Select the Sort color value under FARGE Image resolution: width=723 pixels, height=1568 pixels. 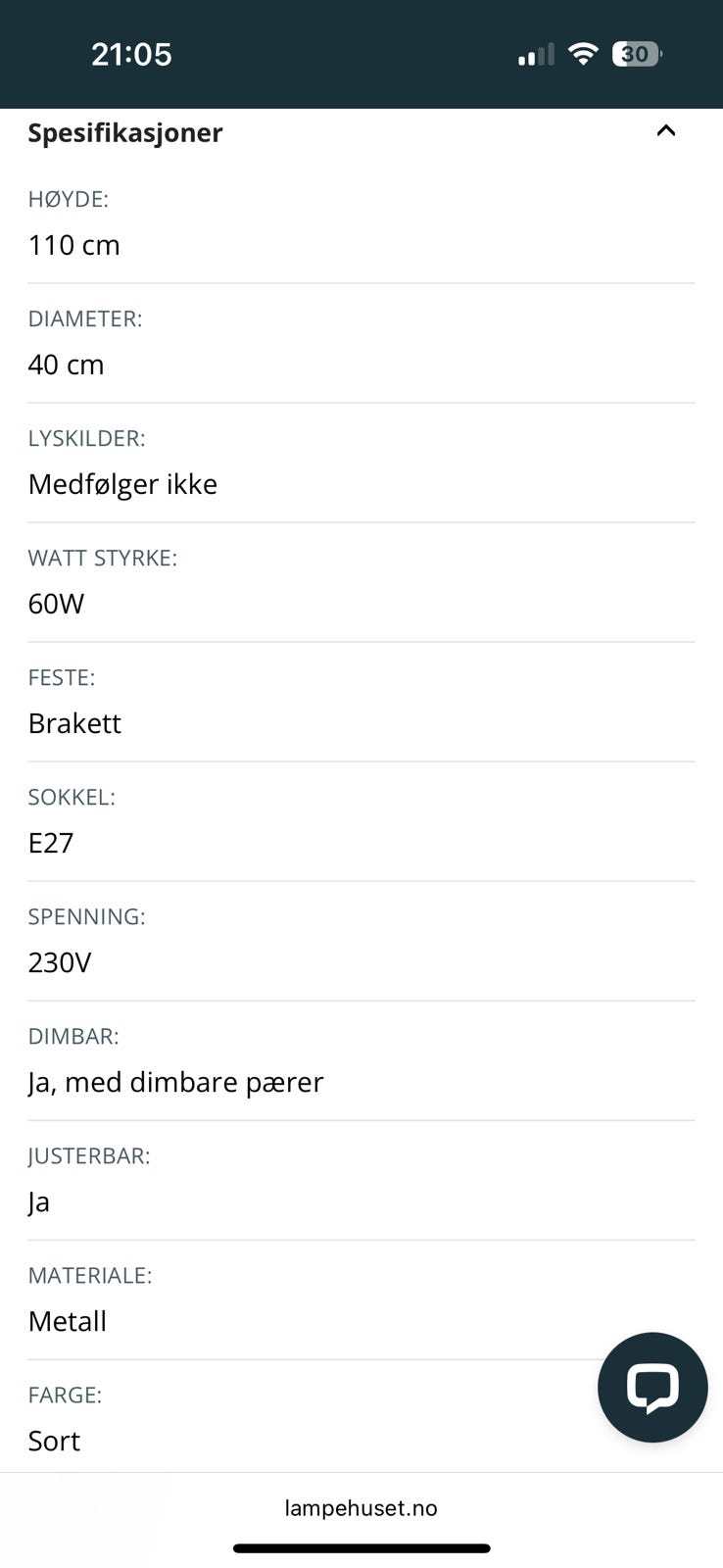(54, 1441)
